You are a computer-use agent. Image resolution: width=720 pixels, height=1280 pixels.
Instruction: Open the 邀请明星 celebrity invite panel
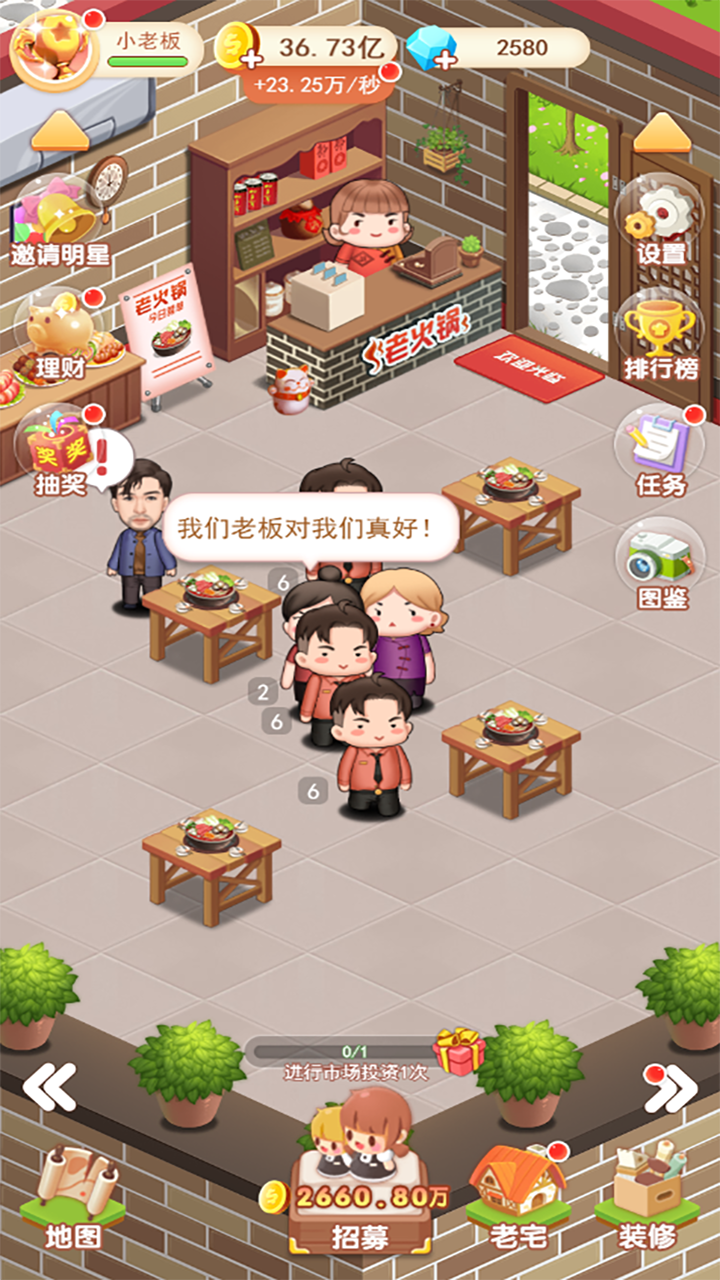(x=57, y=210)
